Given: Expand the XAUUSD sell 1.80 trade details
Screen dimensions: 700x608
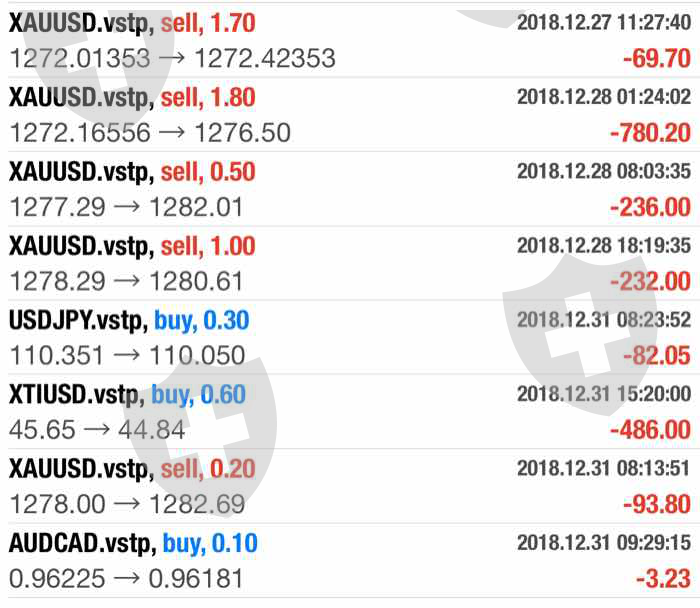Looking at the screenshot, I should (x=350, y=114).
